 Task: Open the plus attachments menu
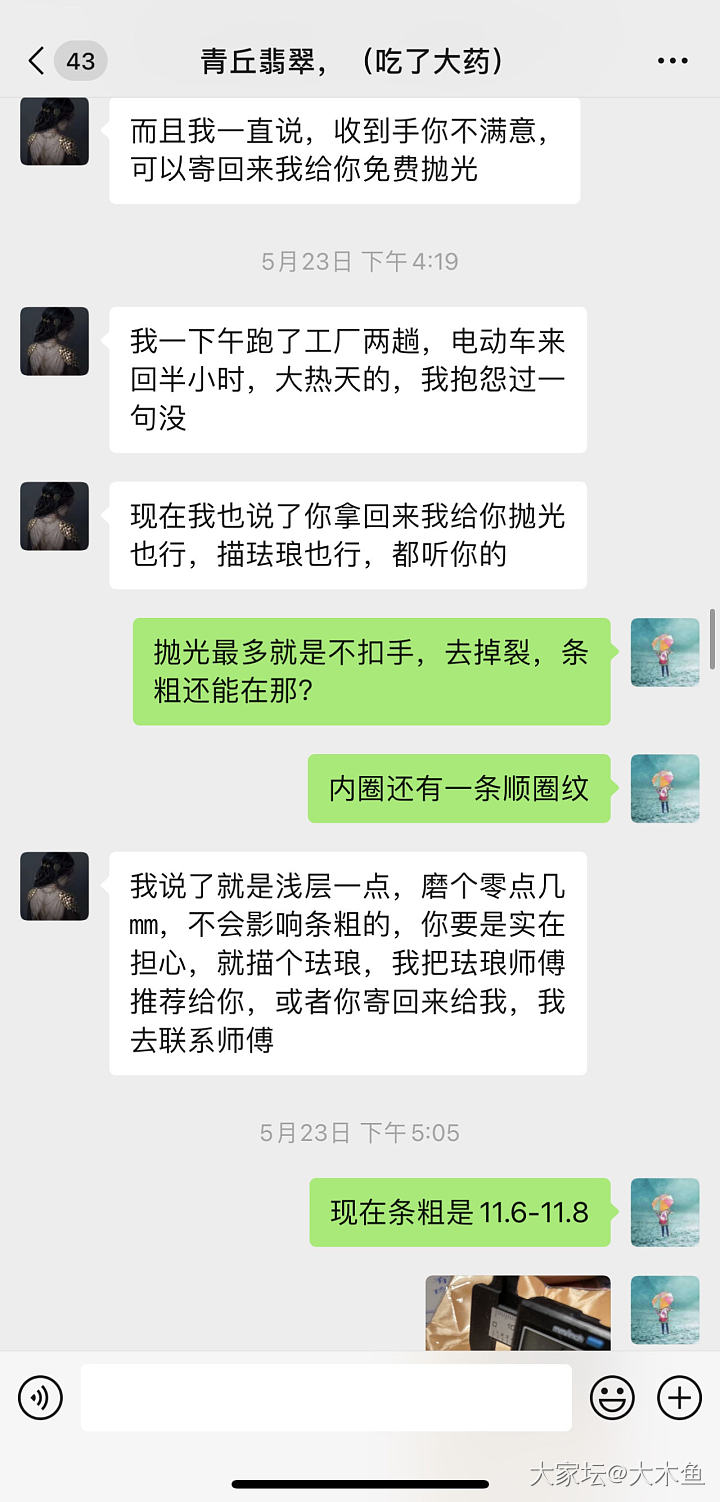(679, 1397)
